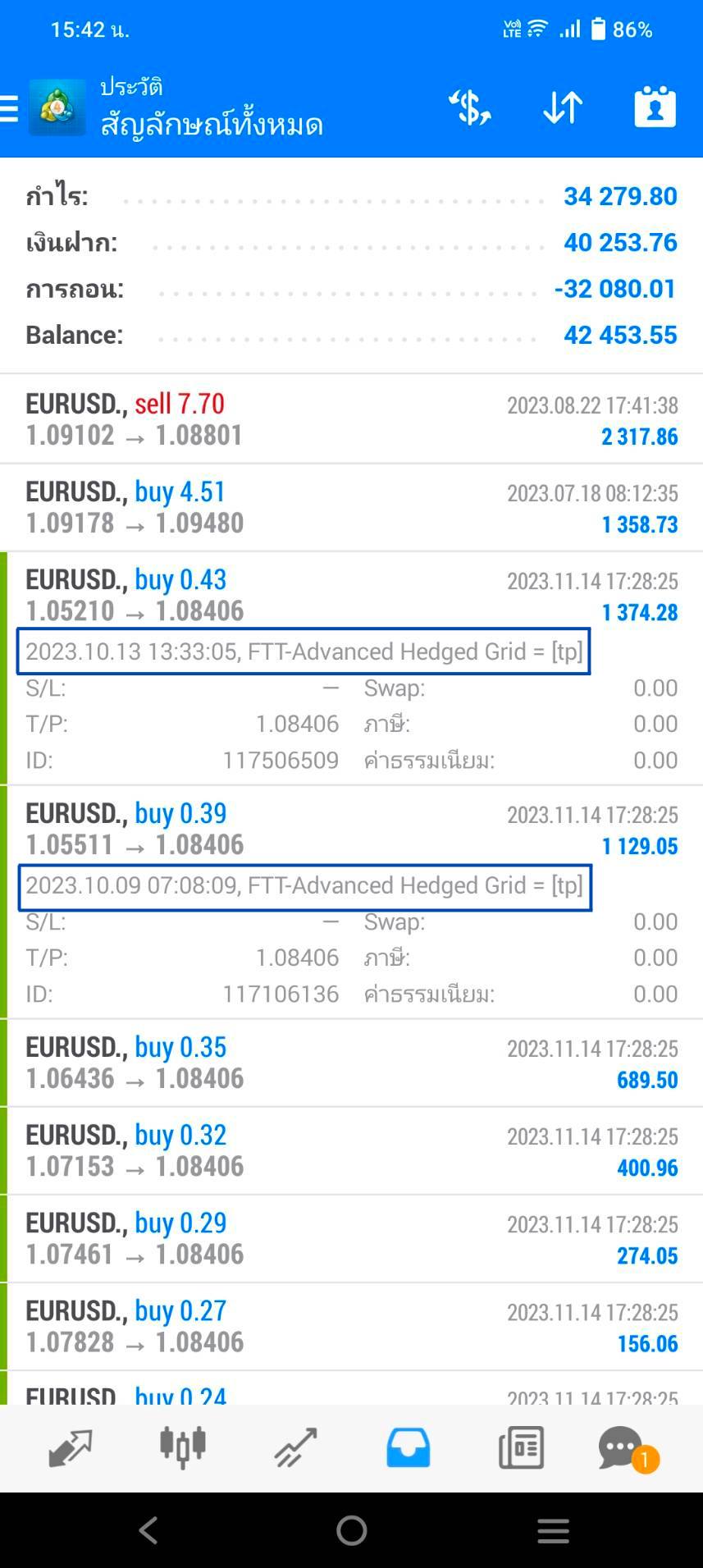Viewport: 703px width, 1568px height.
Task: Expand the EURUSD buy 4.51 deal
Action: (x=351, y=508)
